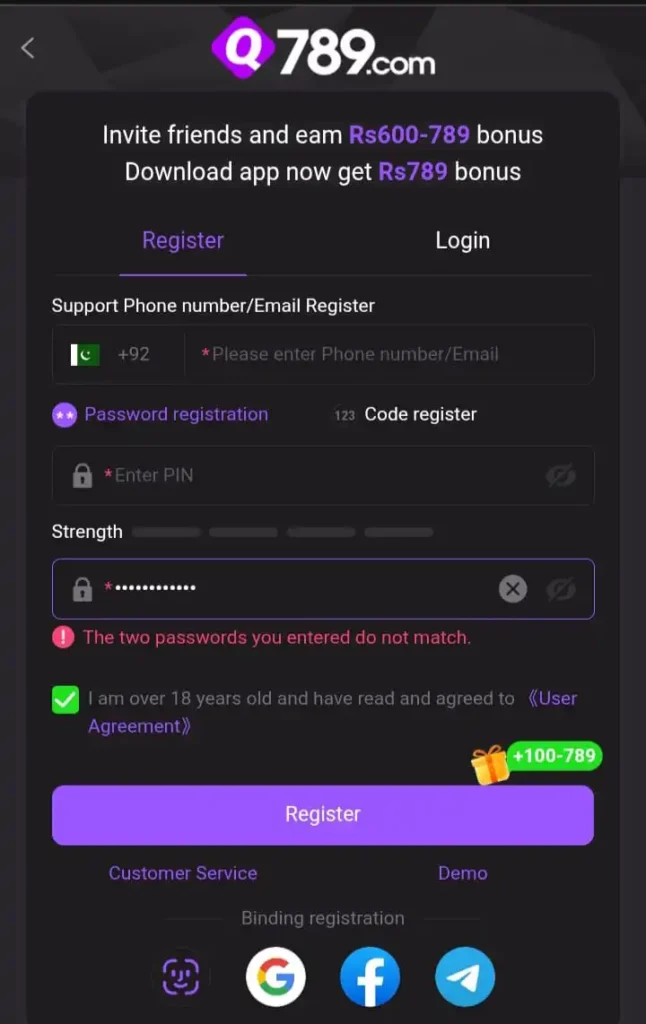Image resolution: width=646 pixels, height=1024 pixels.
Task: Reveal the confirm password text
Action: click(561, 589)
